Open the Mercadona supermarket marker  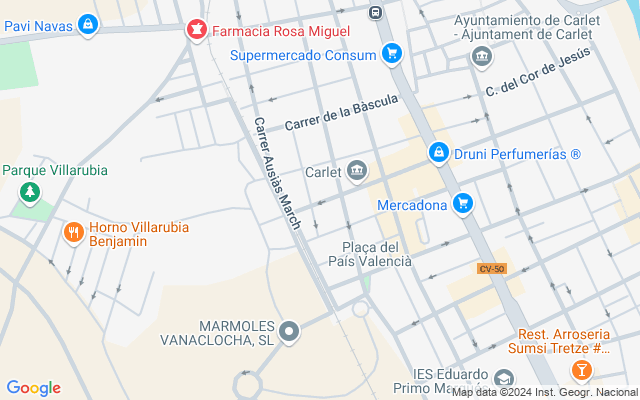click(x=463, y=204)
